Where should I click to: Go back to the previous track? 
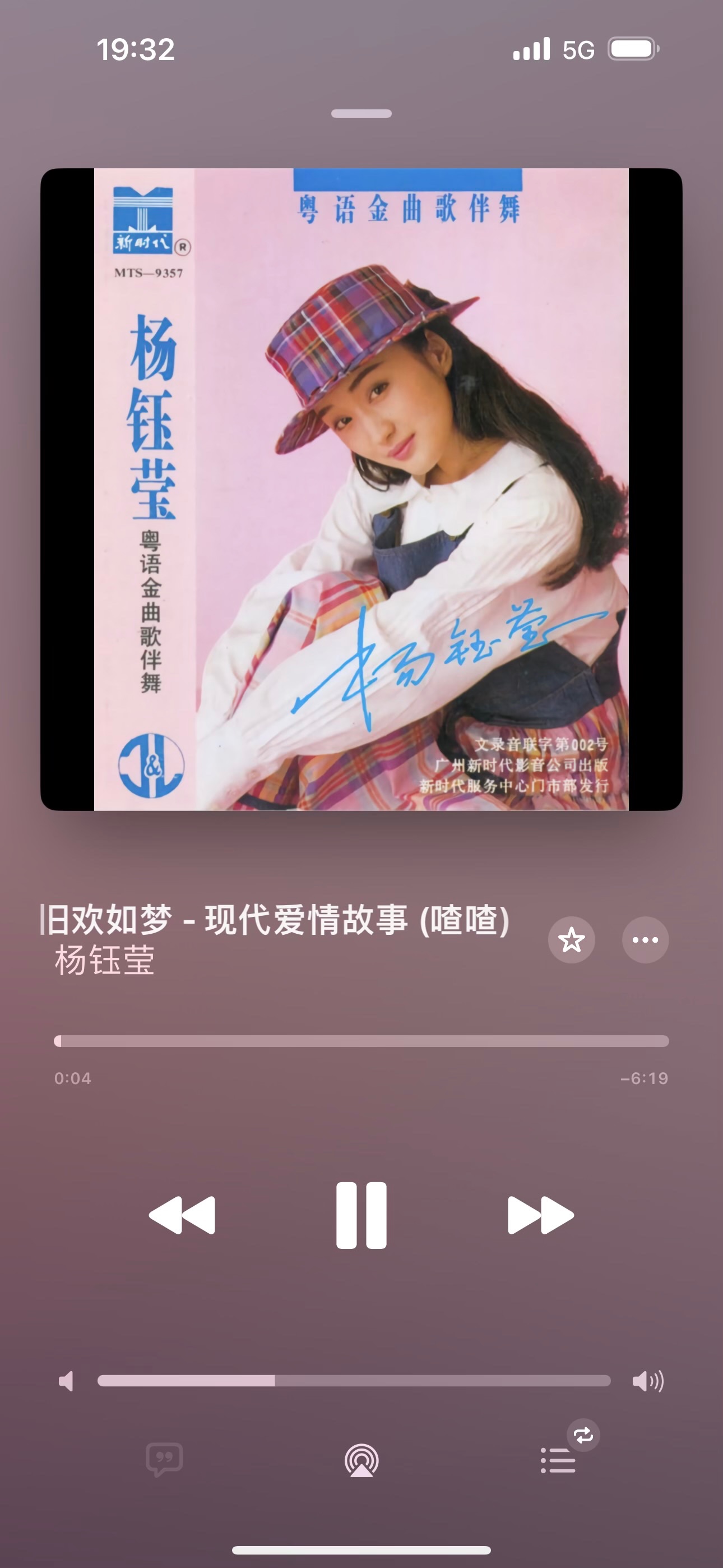pos(182,1215)
